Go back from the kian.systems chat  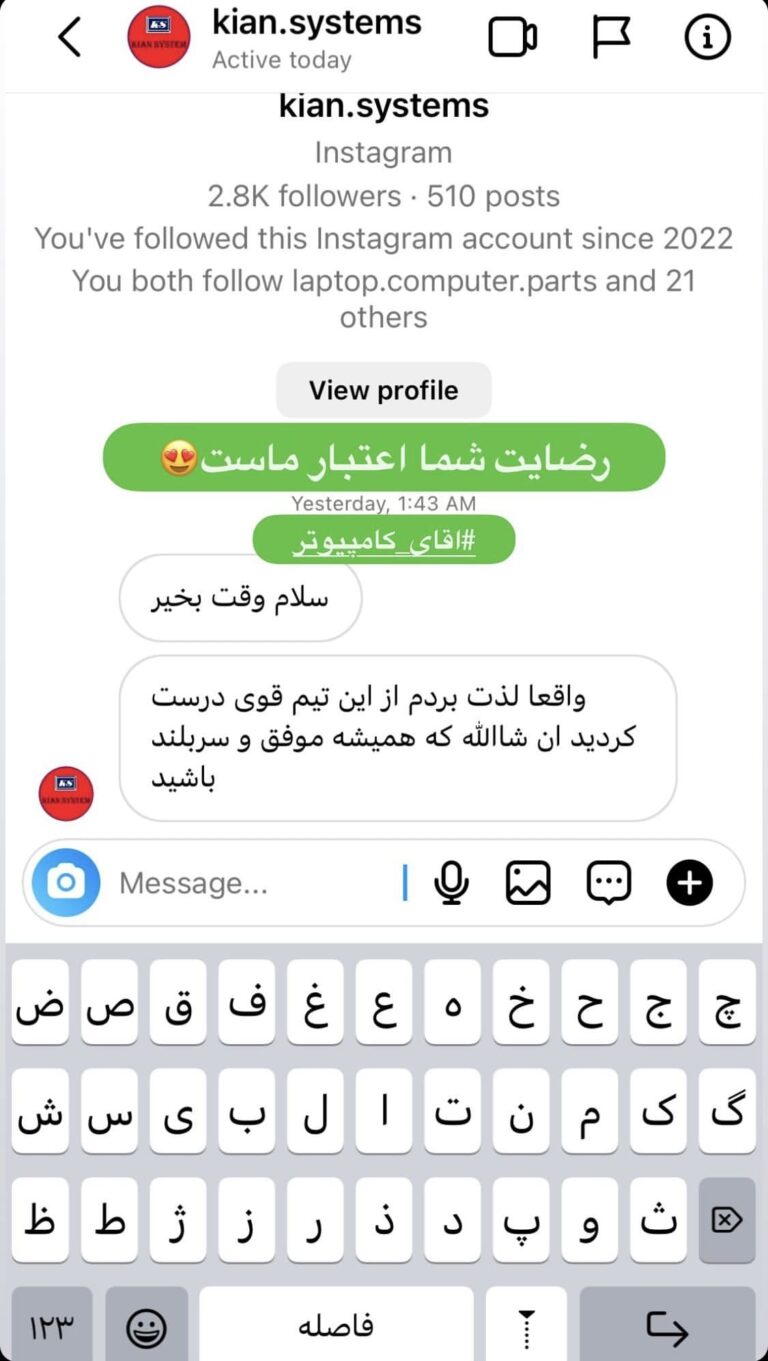point(68,38)
